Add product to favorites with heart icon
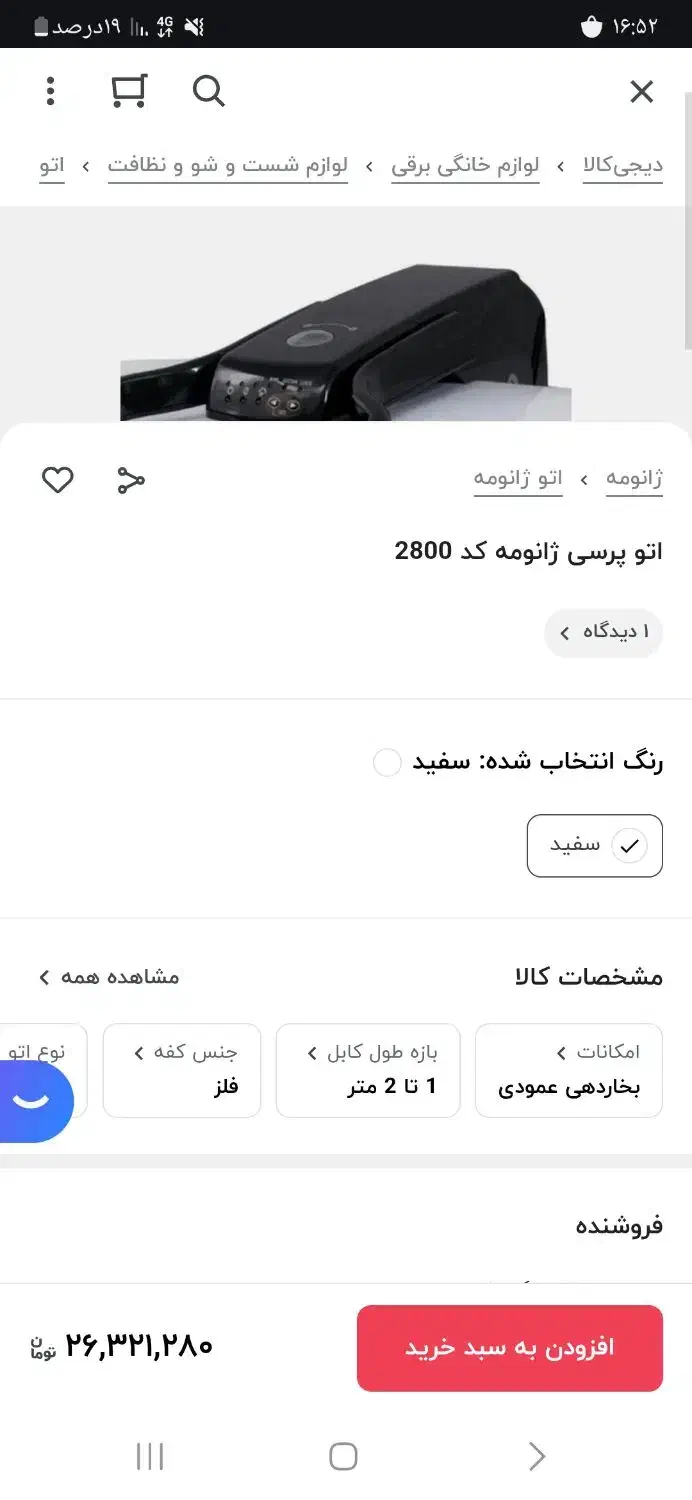Image resolution: width=692 pixels, height=1500 pixels. pyautogui.click(x=57, y=480)
